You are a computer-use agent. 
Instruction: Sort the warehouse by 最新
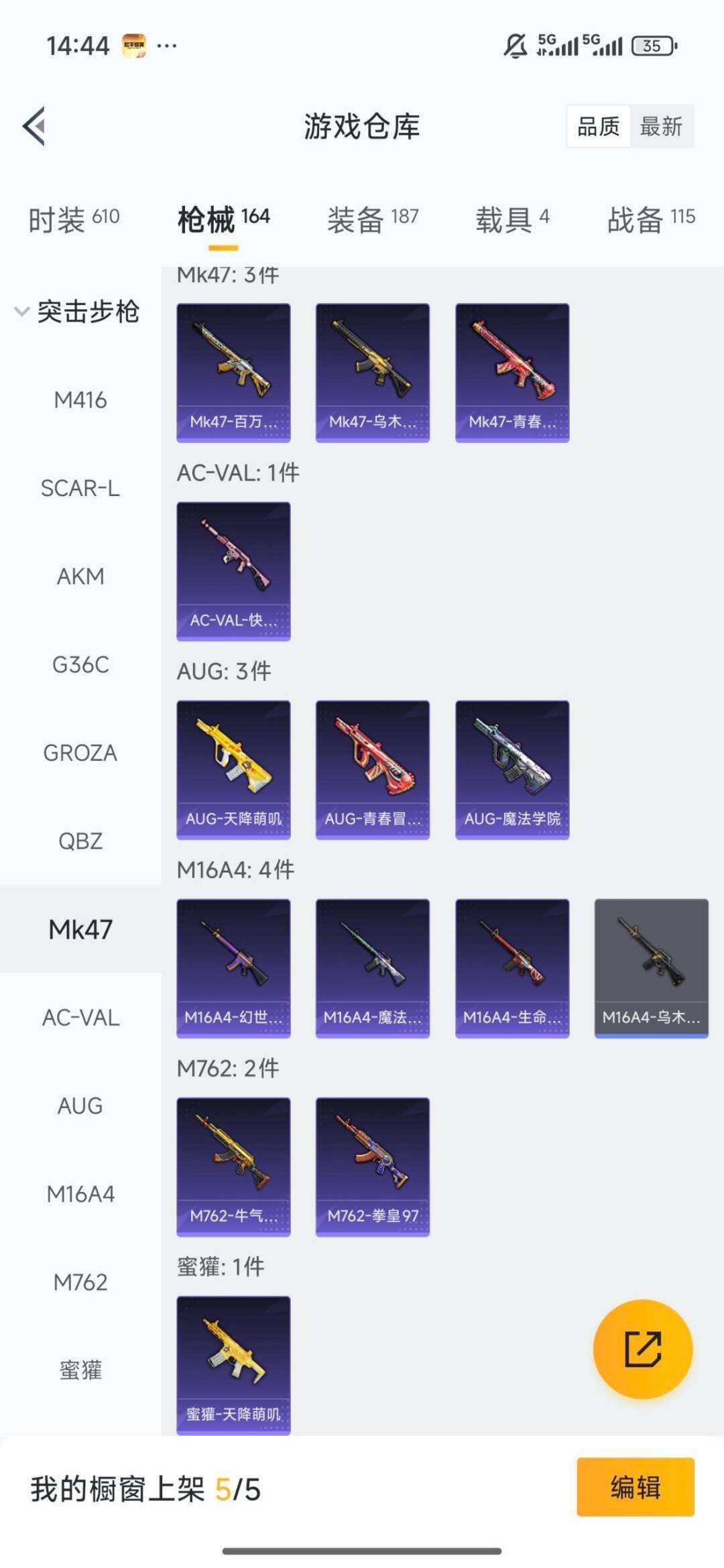(x=660, y=126)
